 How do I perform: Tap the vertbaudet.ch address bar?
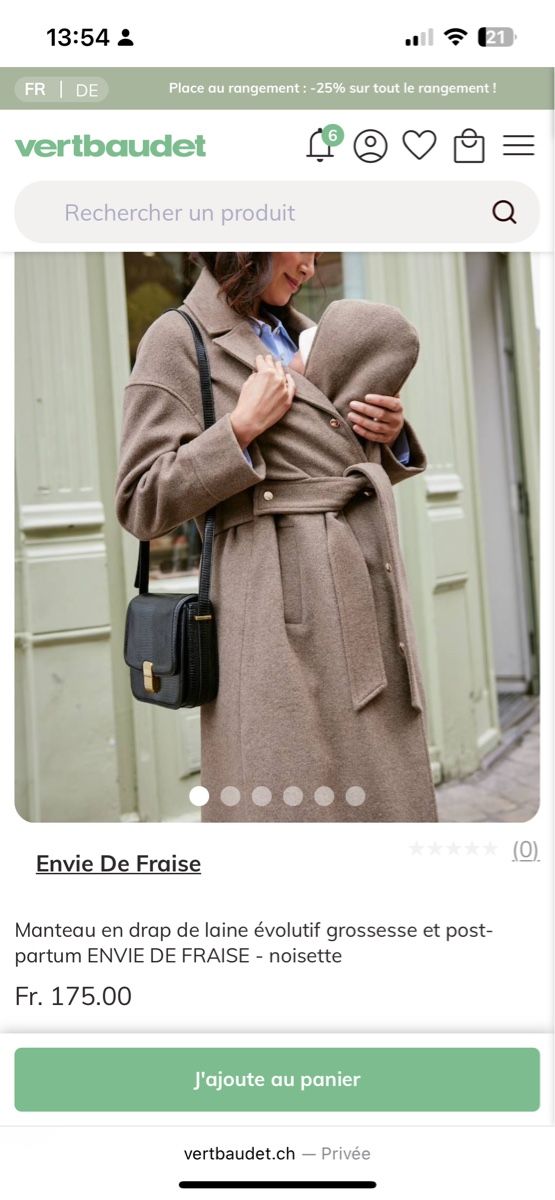point(277,1153)
